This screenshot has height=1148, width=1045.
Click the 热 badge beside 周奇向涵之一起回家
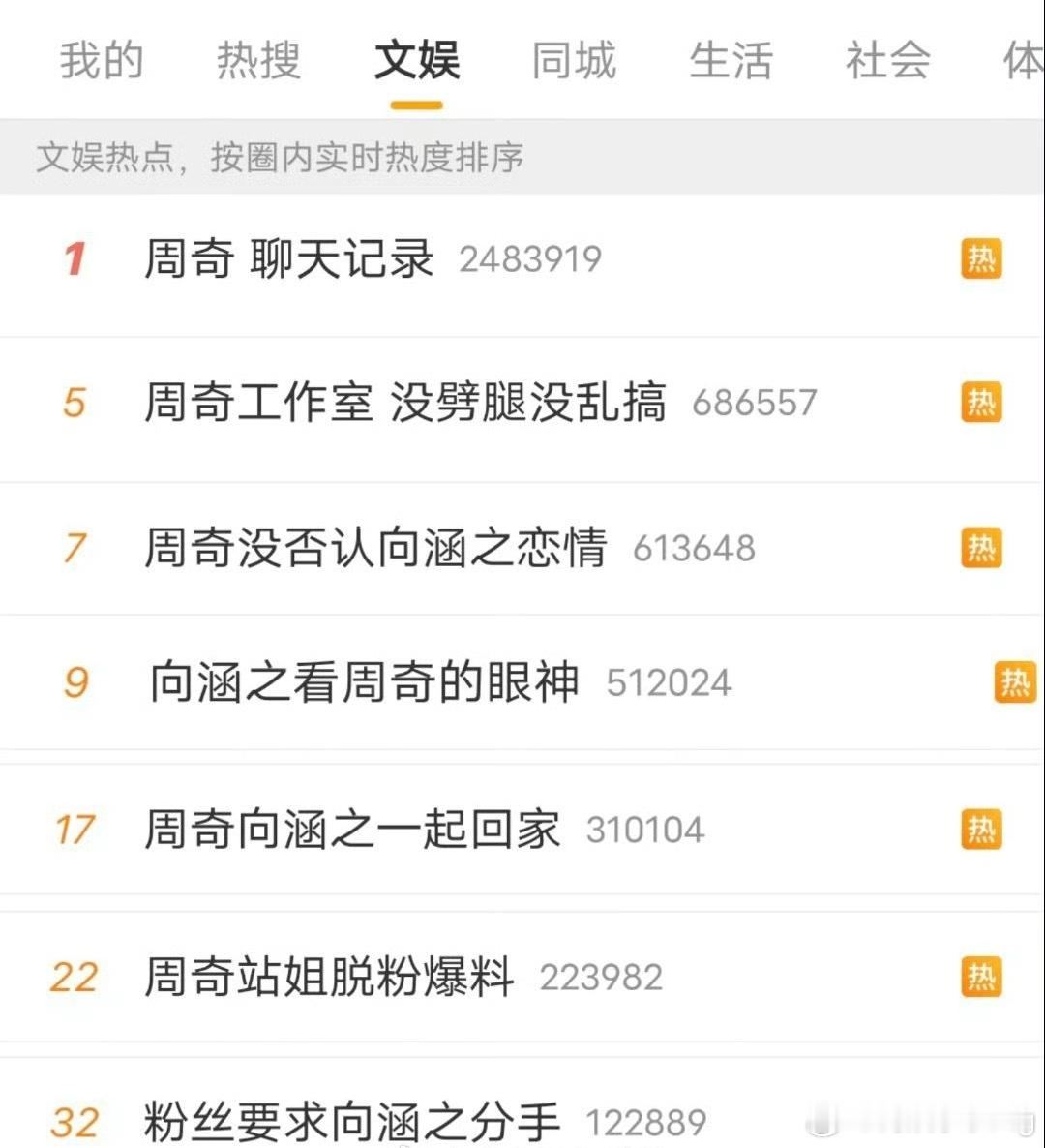[980, 831]
